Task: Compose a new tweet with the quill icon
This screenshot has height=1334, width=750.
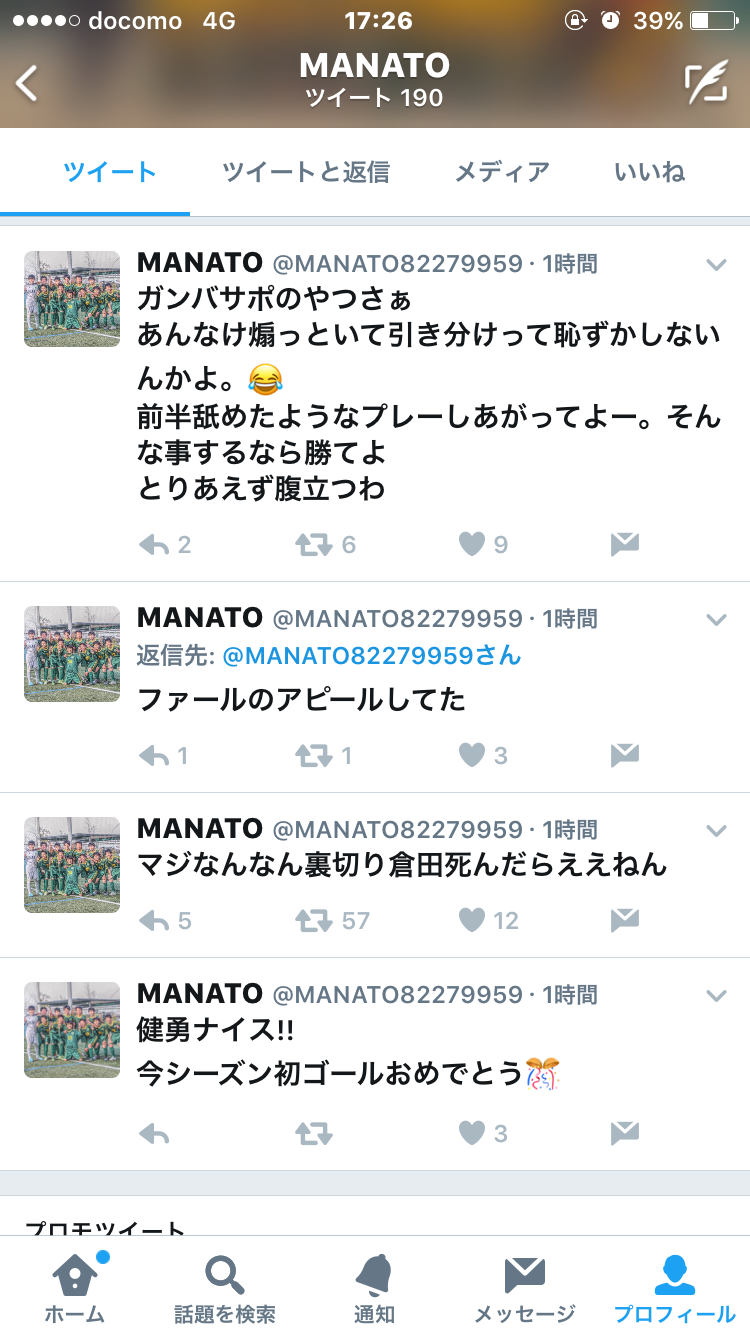Action: (706, 83)
